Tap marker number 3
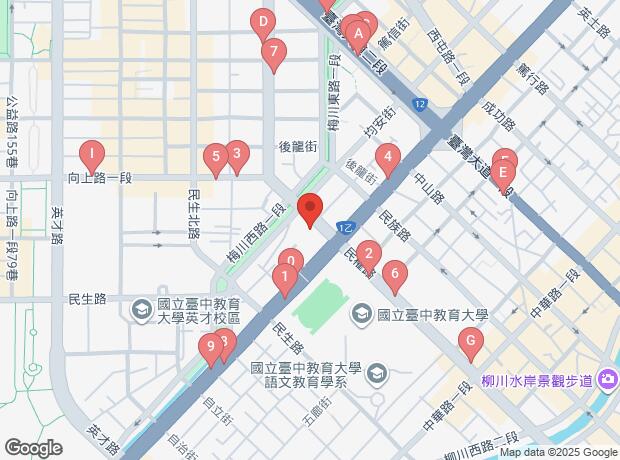 (x=236, y=155)
